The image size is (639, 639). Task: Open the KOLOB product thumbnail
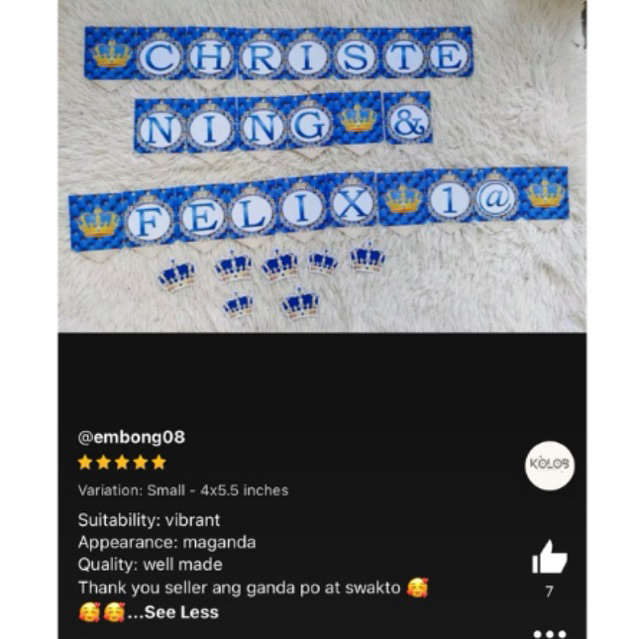[x=549, y=465]
